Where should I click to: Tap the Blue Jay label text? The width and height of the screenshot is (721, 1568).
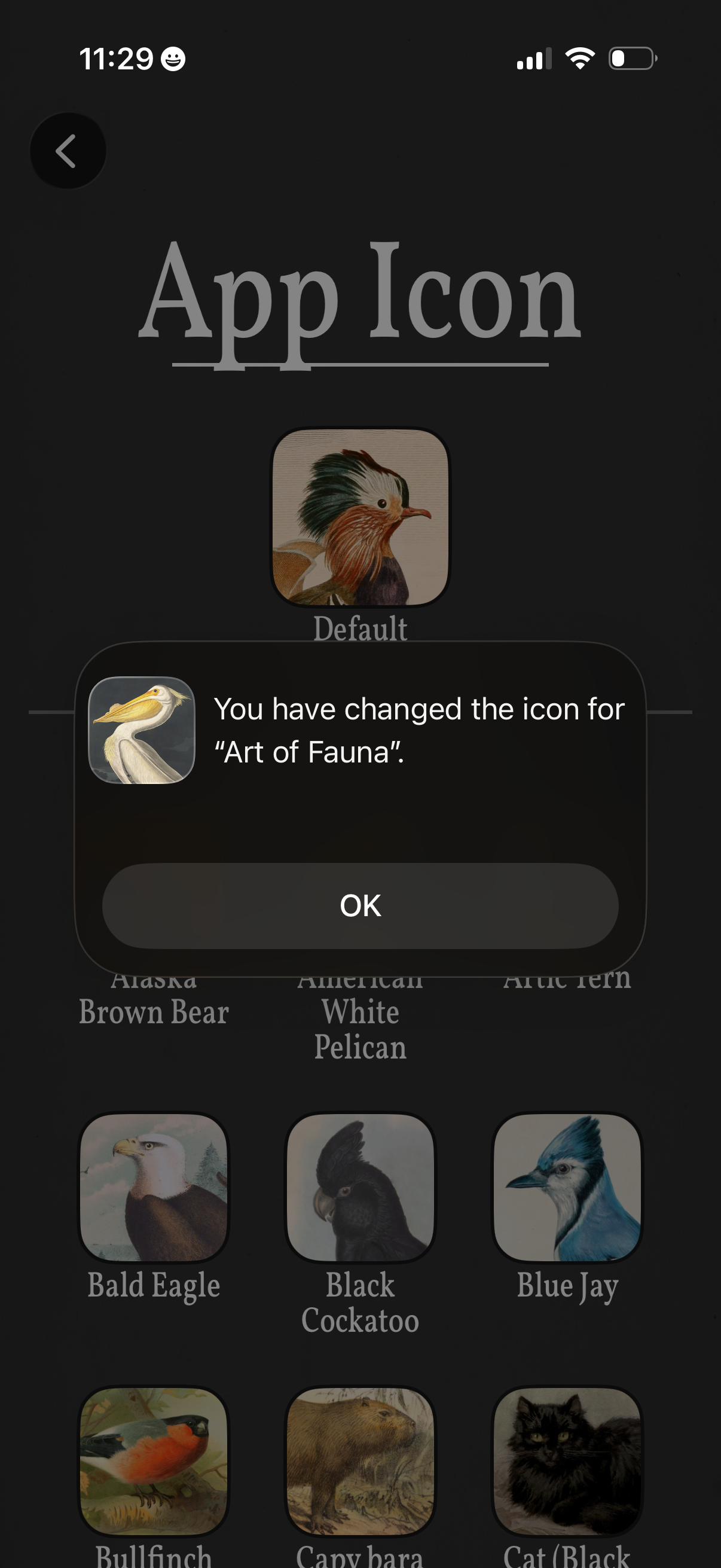click(567, 1286)
